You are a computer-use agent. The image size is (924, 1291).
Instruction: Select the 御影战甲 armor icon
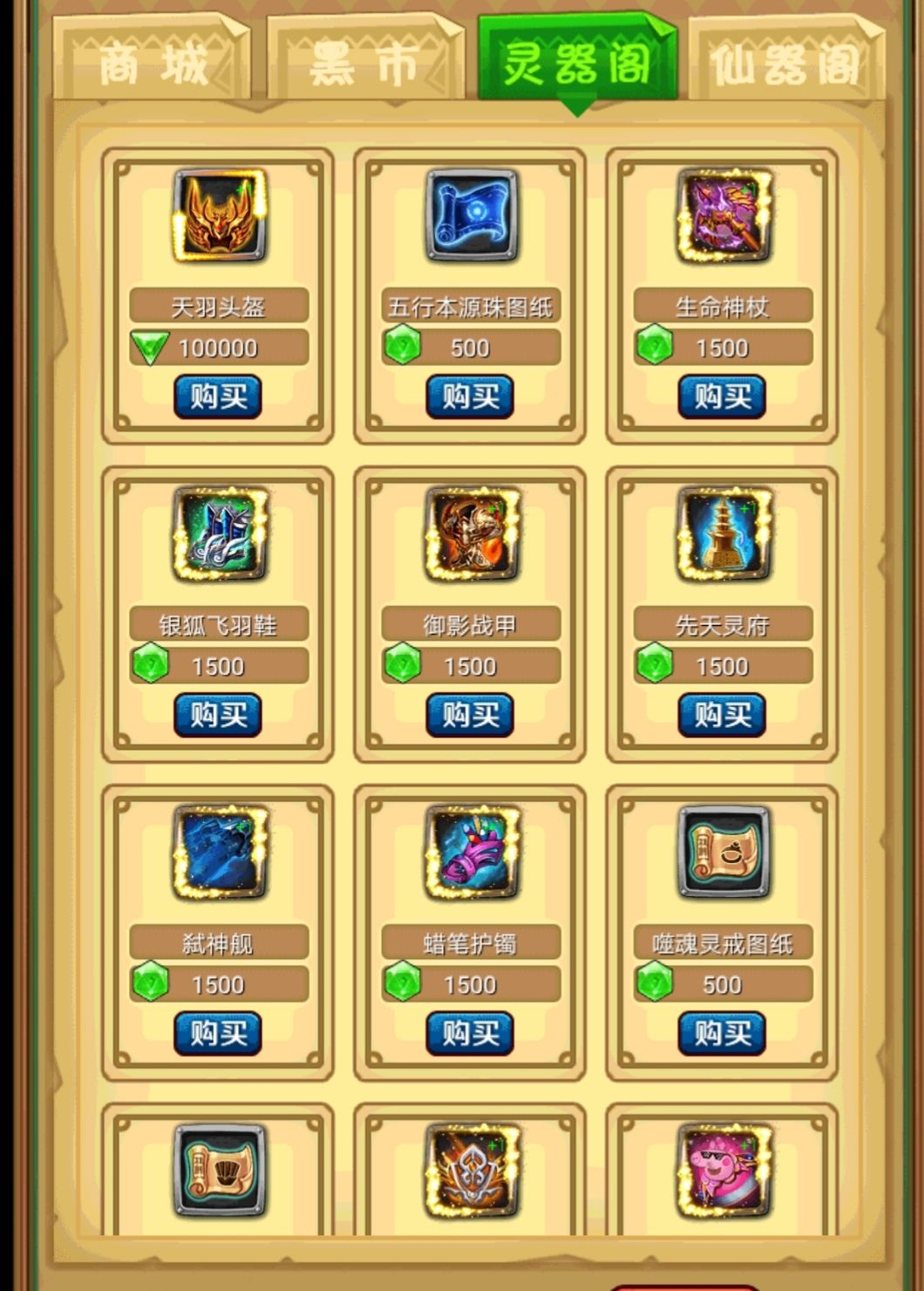tap(470, 538)
